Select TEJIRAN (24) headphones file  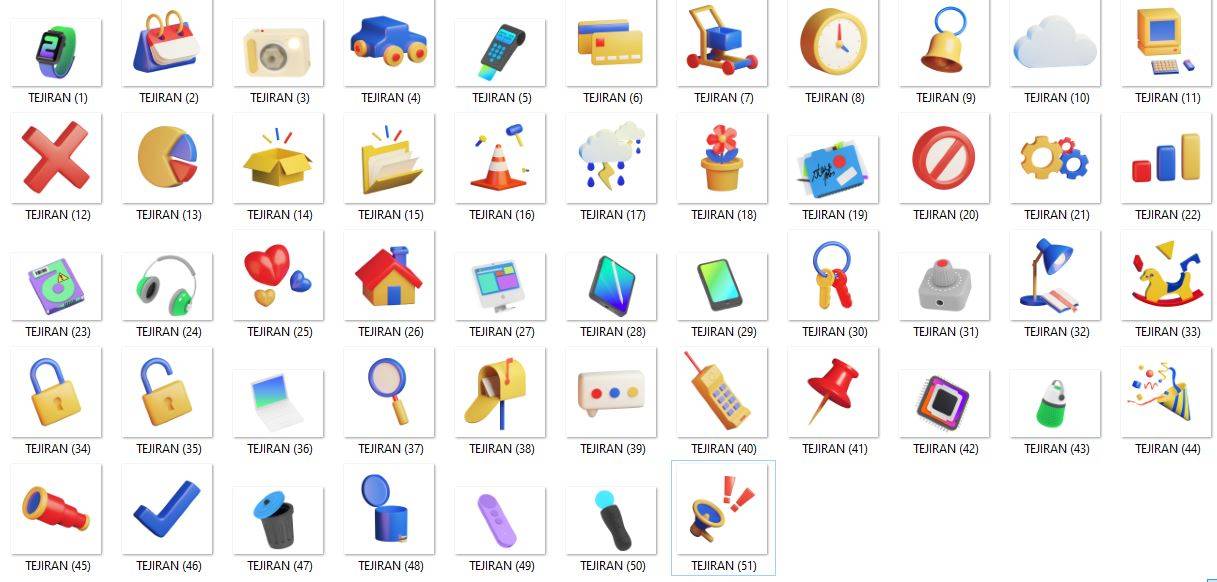coord(167,285)
